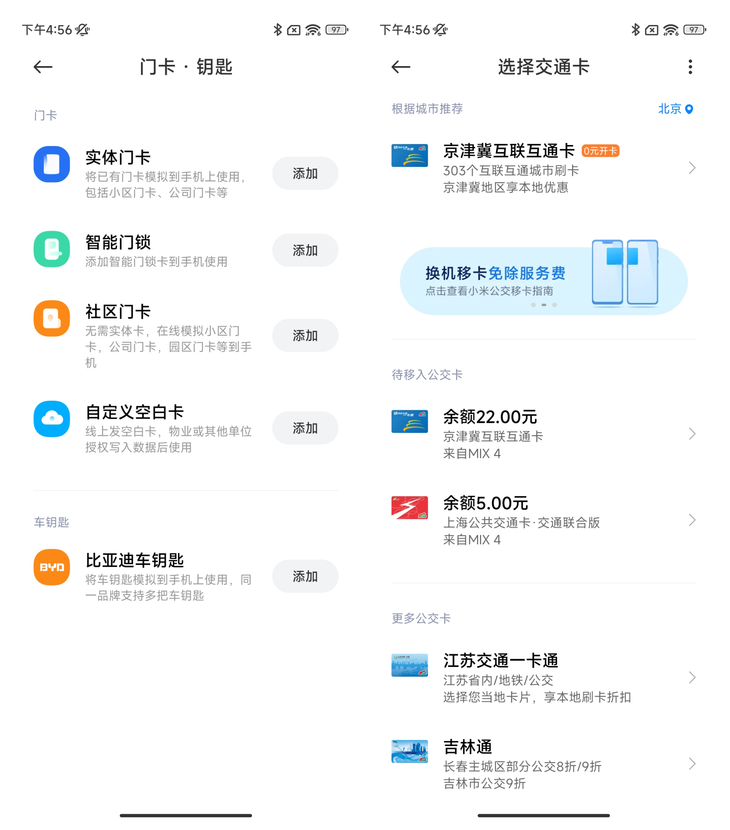Open the overflow menu on 选择交通卡
The height and width of the screenshot is (830, 730).
point(690,67)
